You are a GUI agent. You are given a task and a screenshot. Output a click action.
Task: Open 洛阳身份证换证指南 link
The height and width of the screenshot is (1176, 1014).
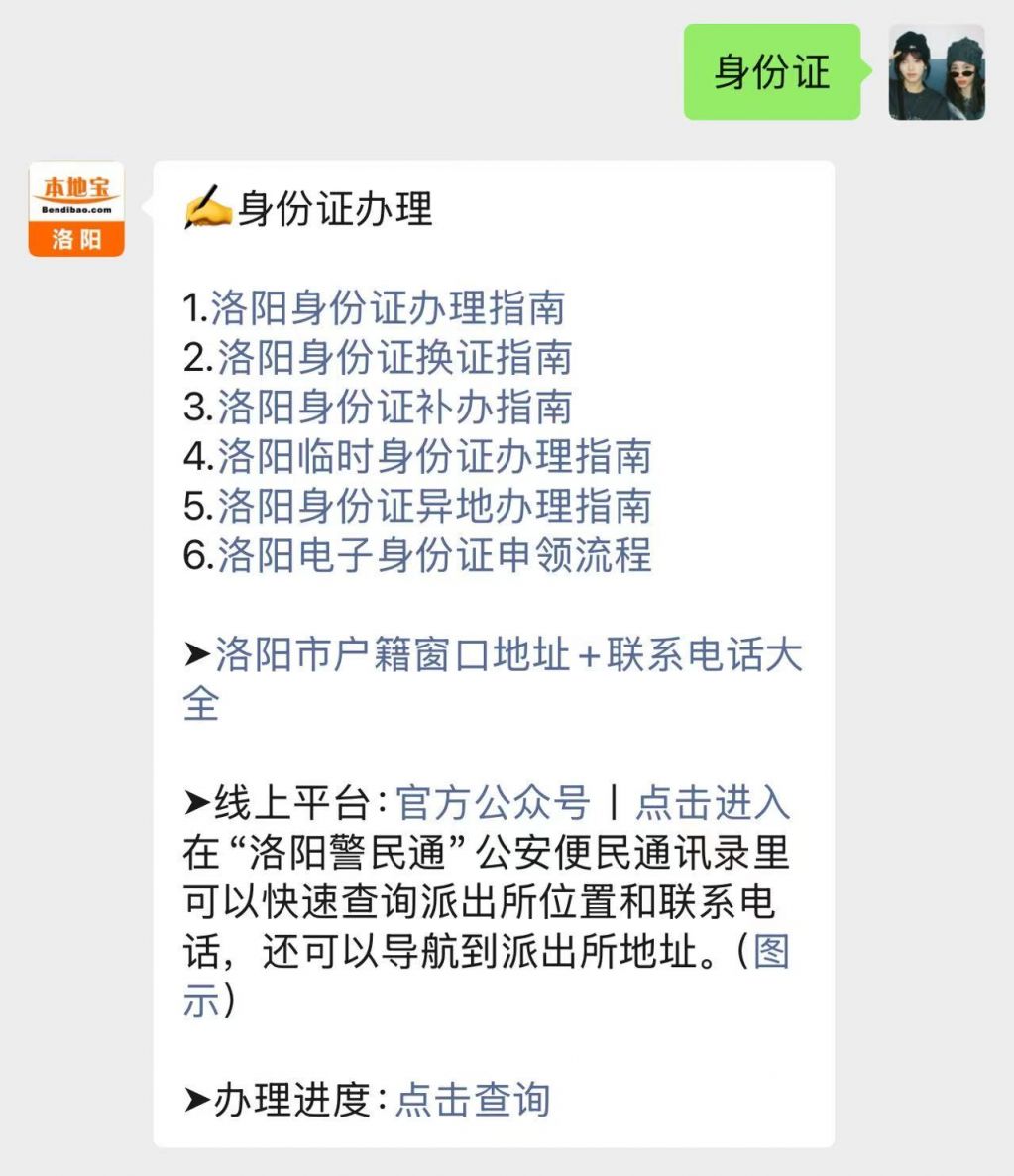pyautogui.click(x=394, y=358)
